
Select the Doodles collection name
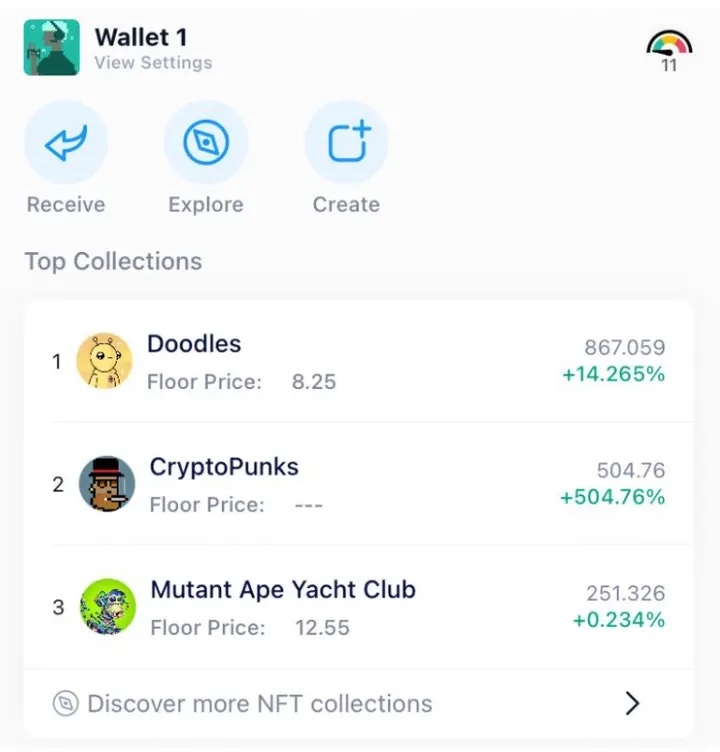pos(194,344)
